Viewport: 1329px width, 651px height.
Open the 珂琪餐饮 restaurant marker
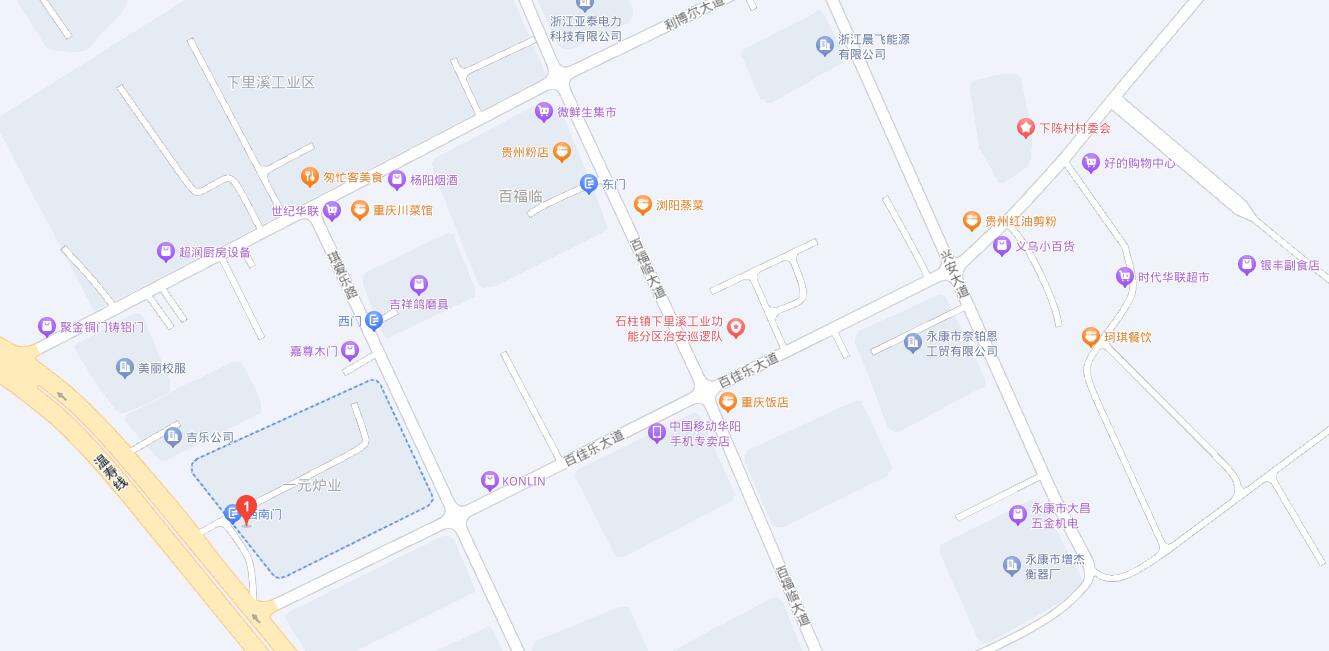[1091, 337]
